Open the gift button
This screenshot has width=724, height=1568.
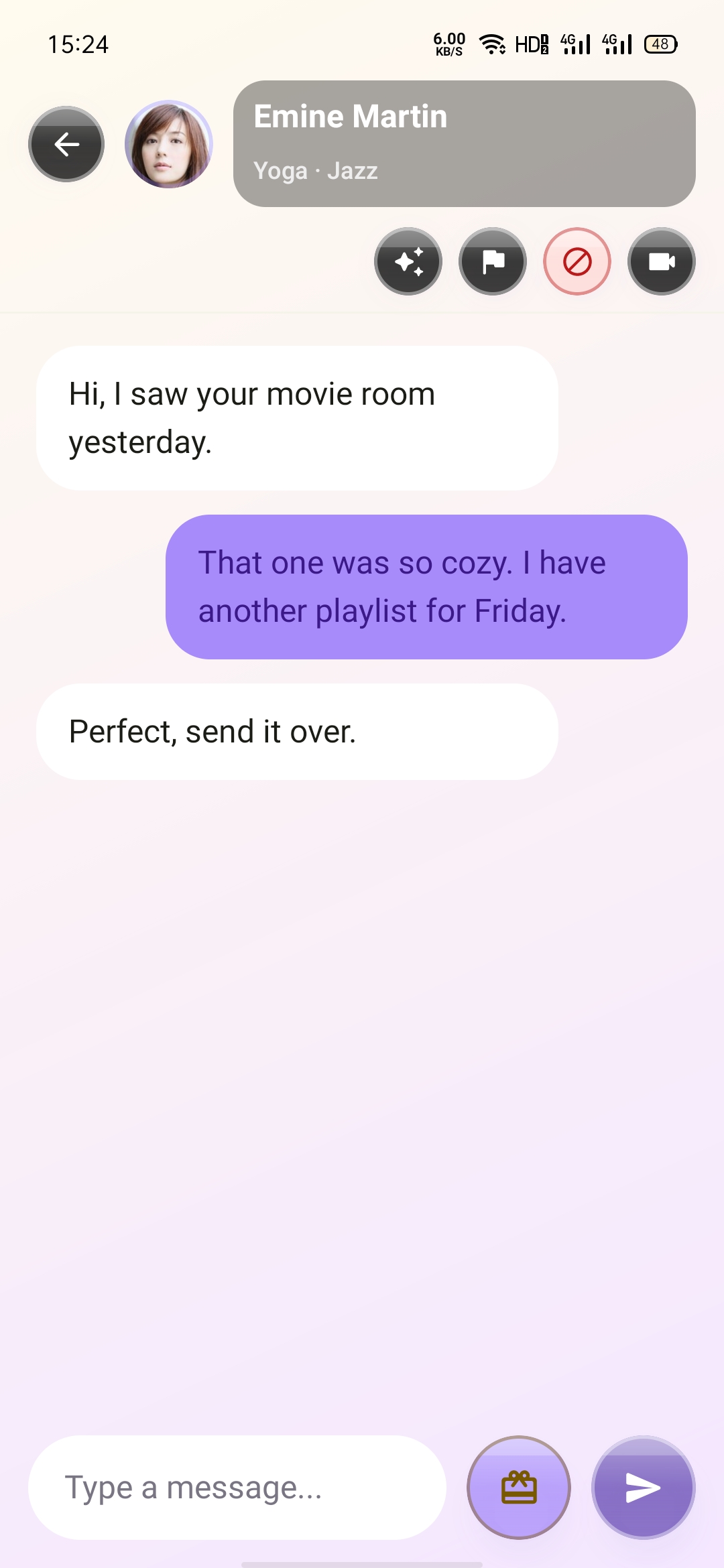click(x=519, y=1488)
